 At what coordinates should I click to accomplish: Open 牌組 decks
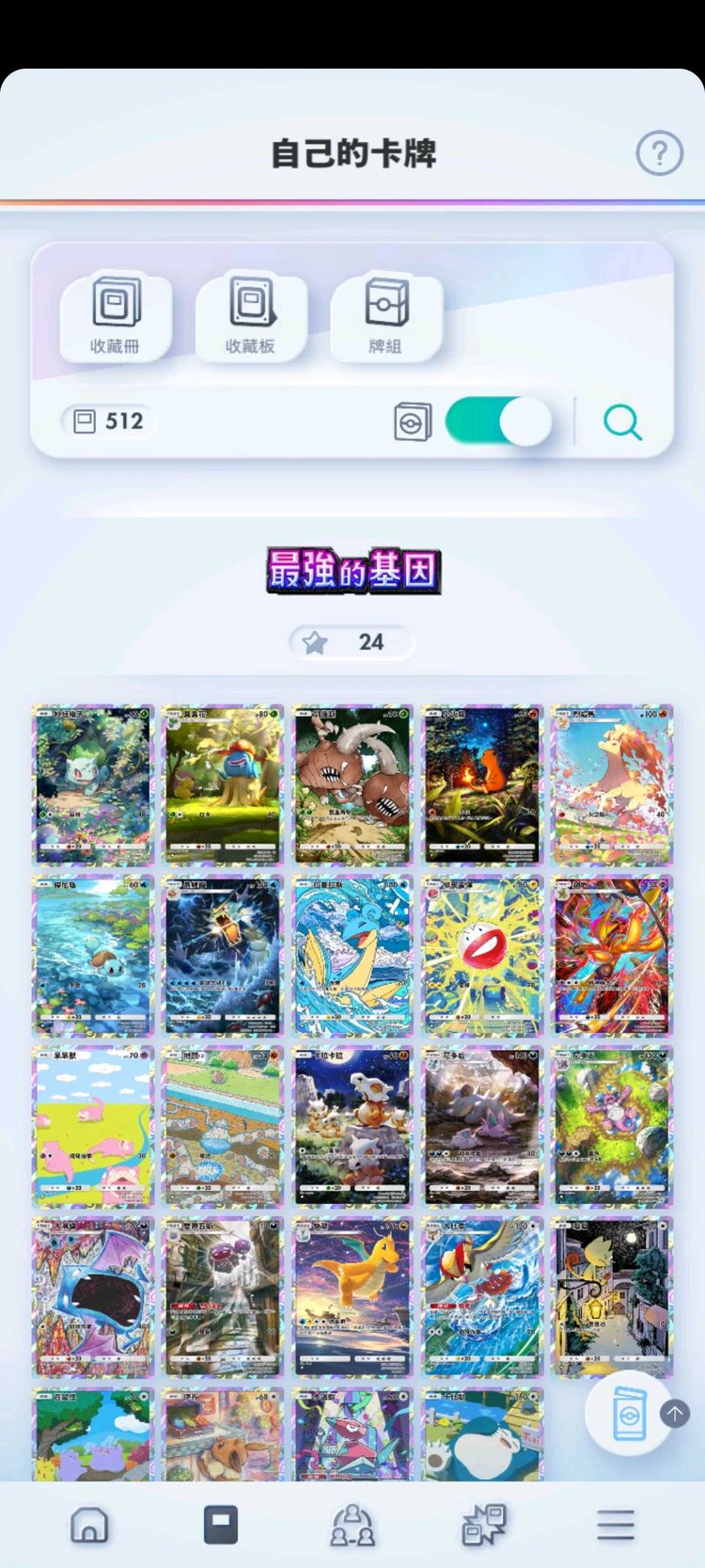(385, 316)
